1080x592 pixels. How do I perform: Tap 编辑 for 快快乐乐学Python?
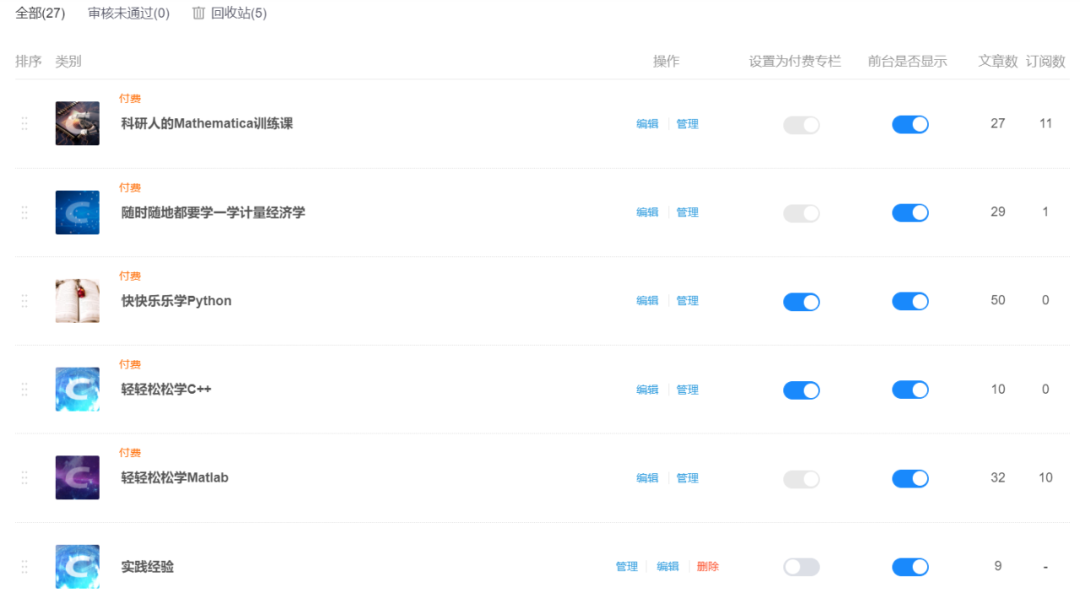[647, 301]
